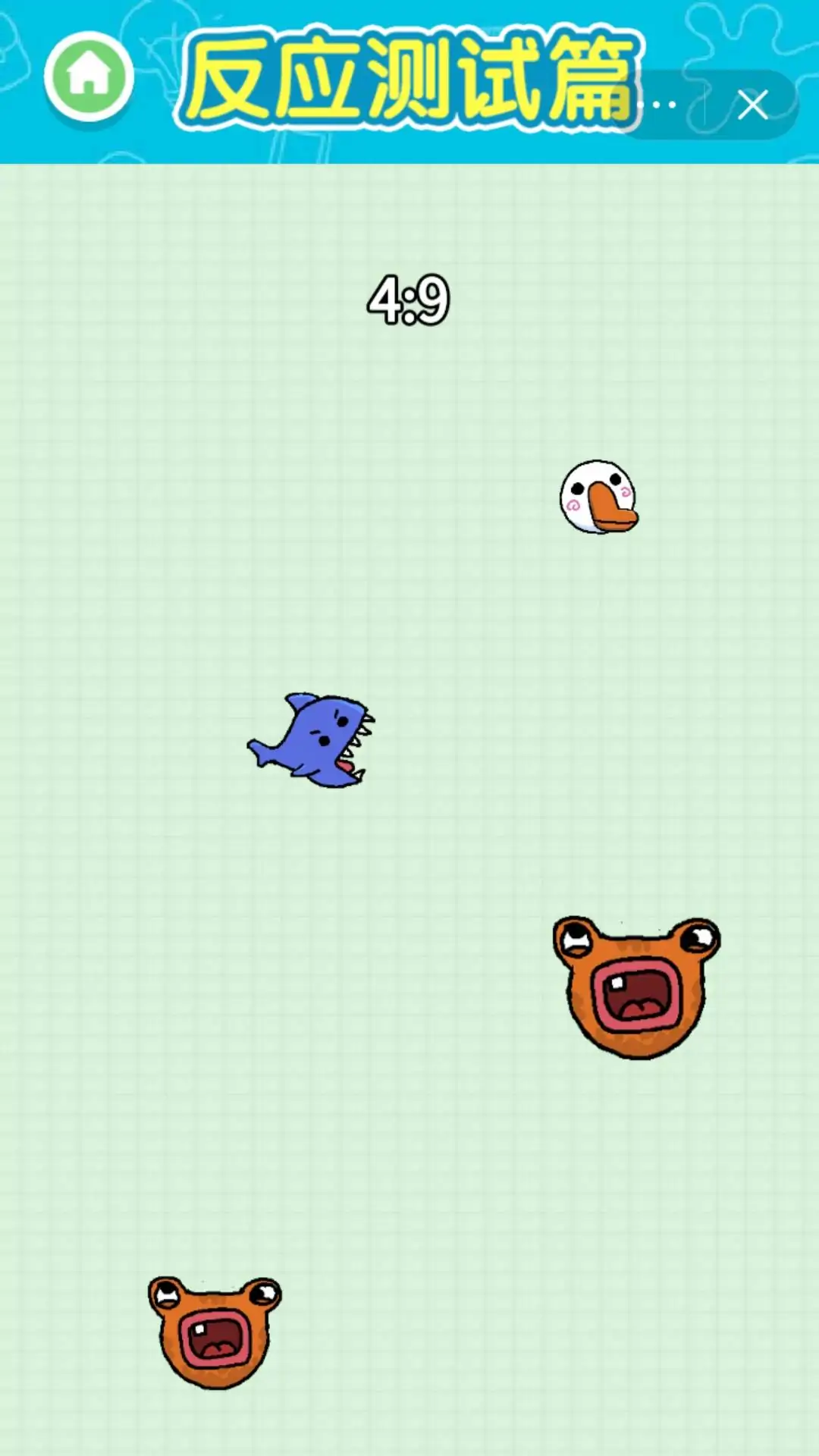
Task: Tap the white duck head
Action: point(597,497)
